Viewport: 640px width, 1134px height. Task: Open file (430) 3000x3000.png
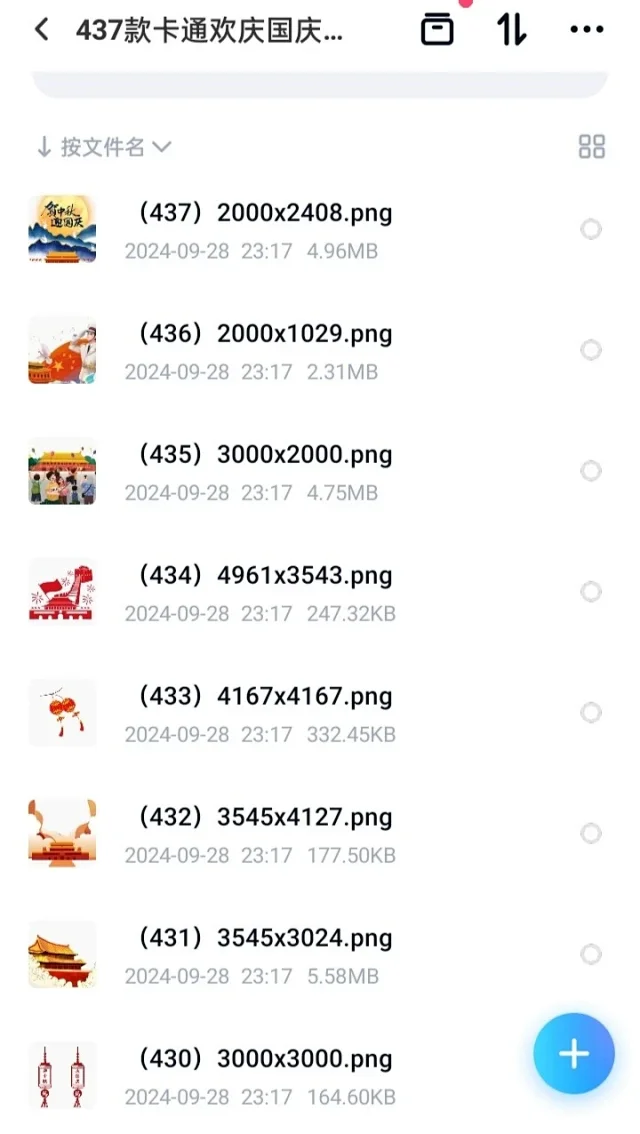pos(264,1060)
